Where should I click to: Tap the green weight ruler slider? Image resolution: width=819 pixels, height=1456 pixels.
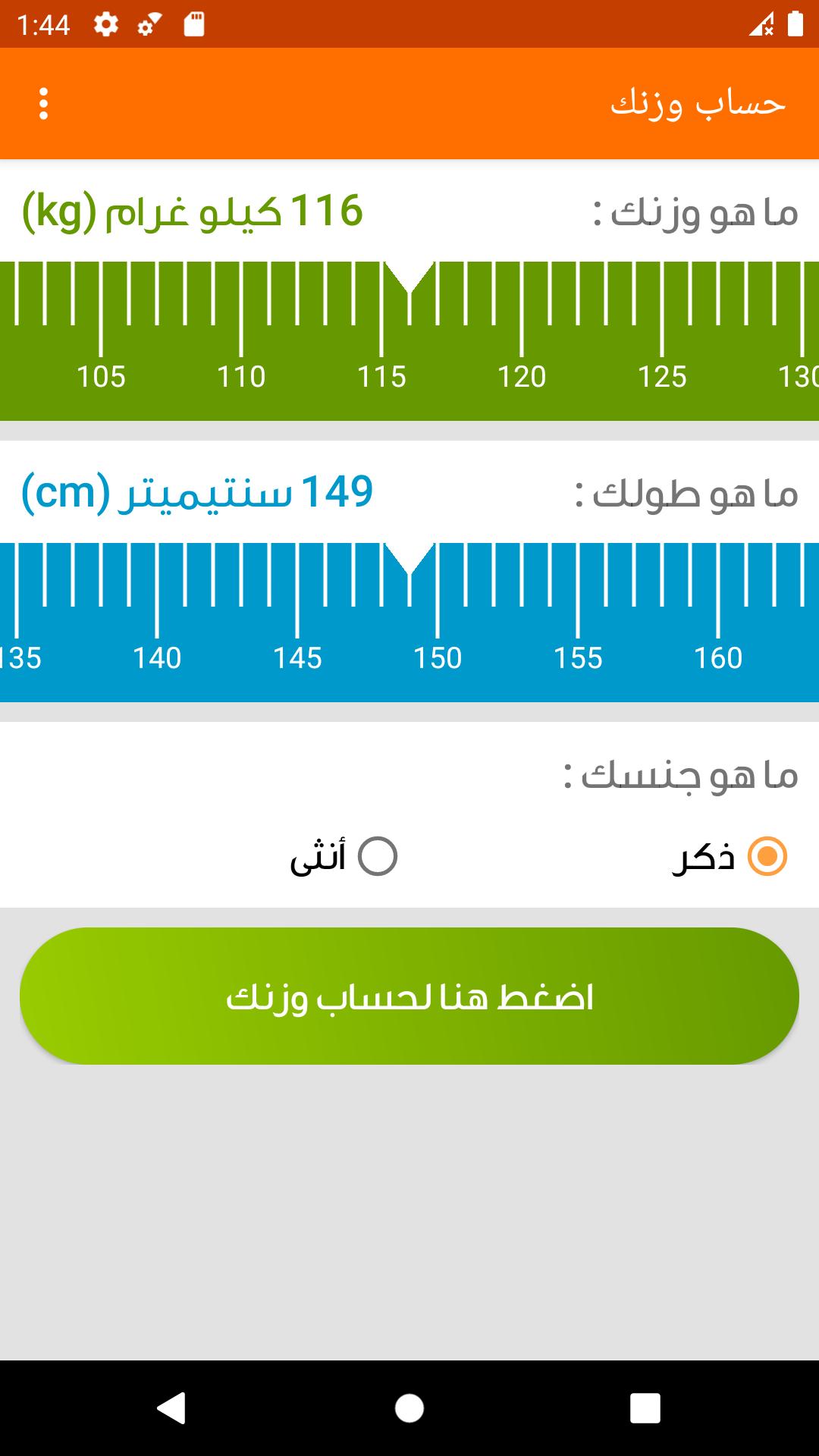[x=409, y=341]
